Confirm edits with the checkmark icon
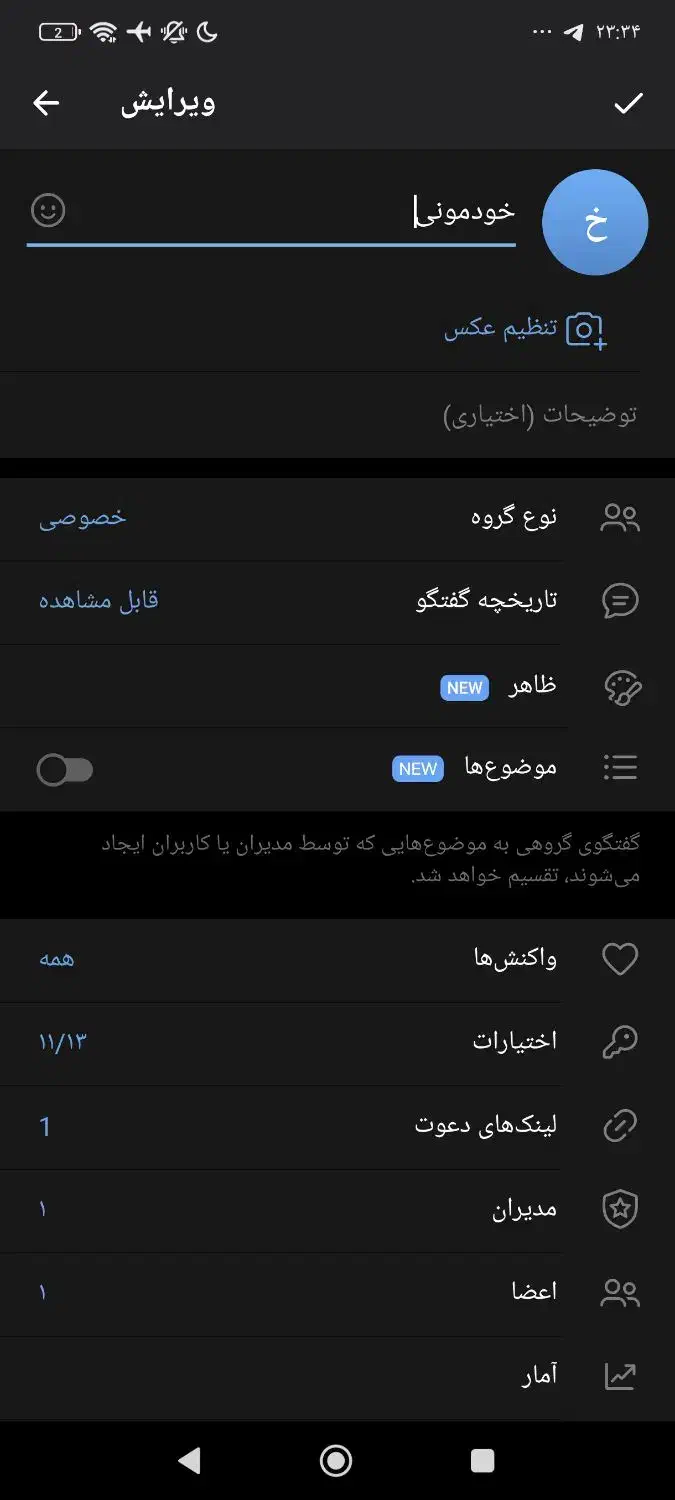The image size is (675, 1500). [628, 103]
